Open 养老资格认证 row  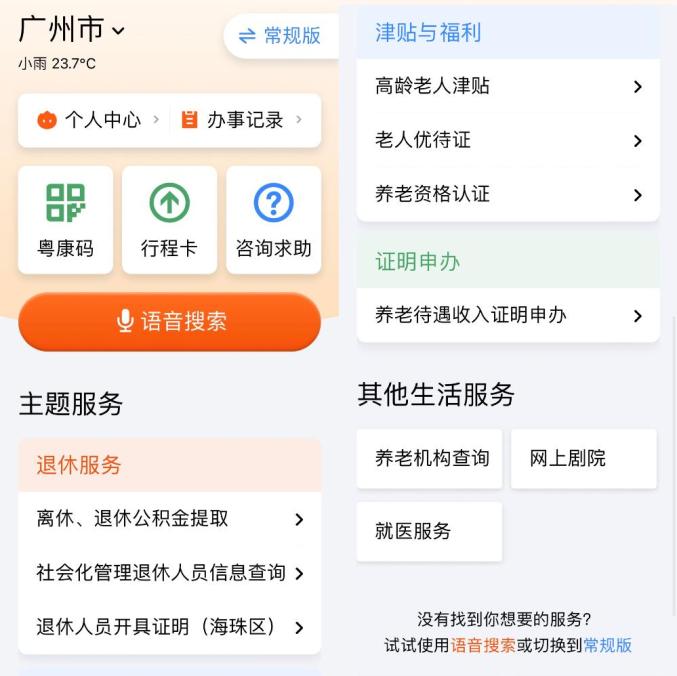coord(507,195)
